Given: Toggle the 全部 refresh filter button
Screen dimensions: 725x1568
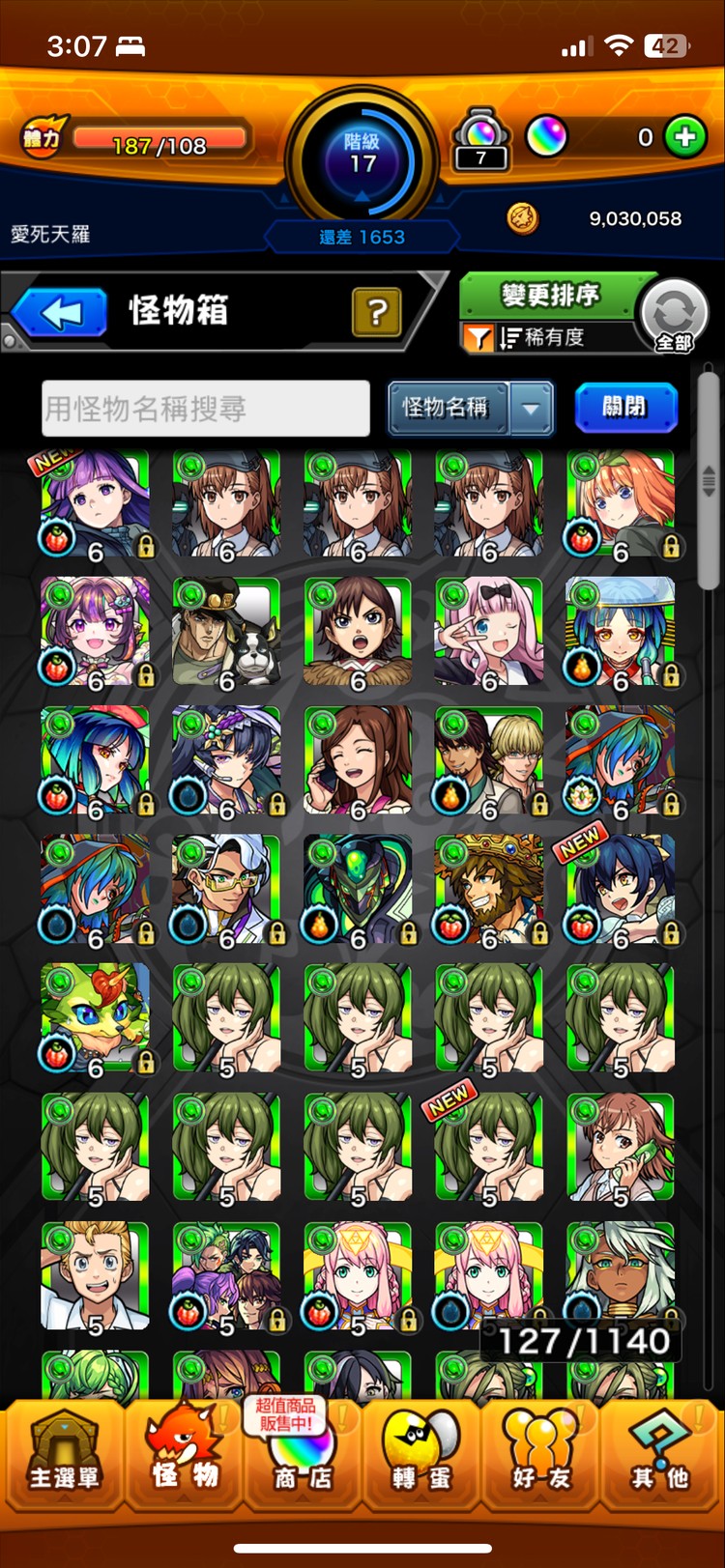Looking at the screenshot, I should [675, 317].
